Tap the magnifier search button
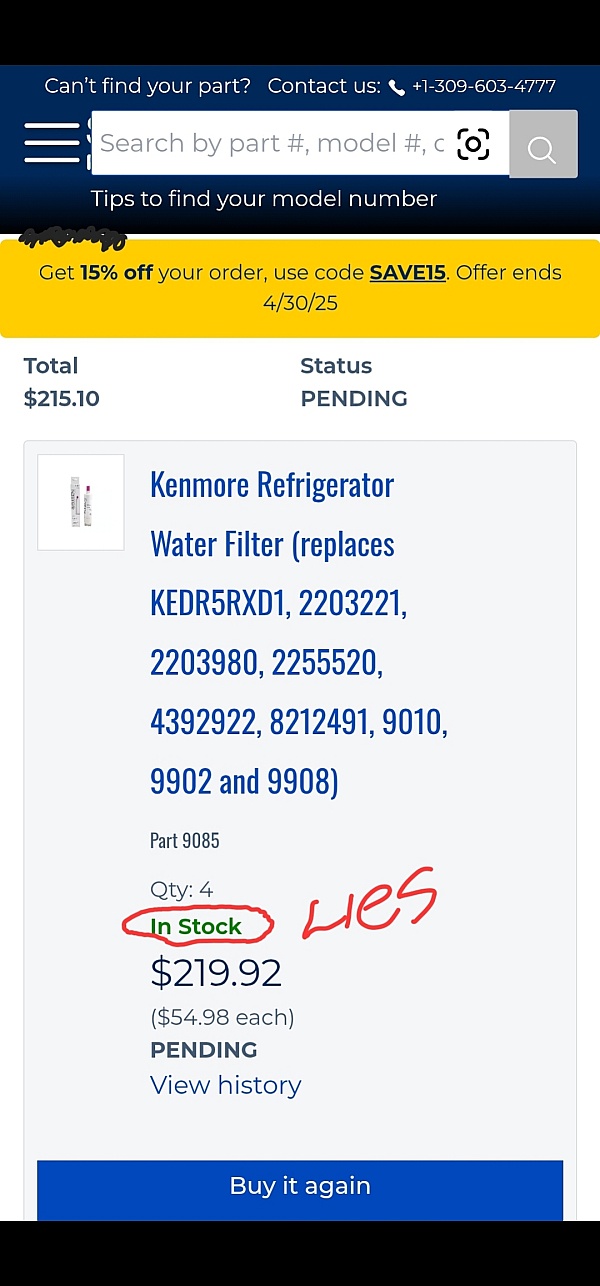This screenshot has height=1286, width=600. (543, 144)
